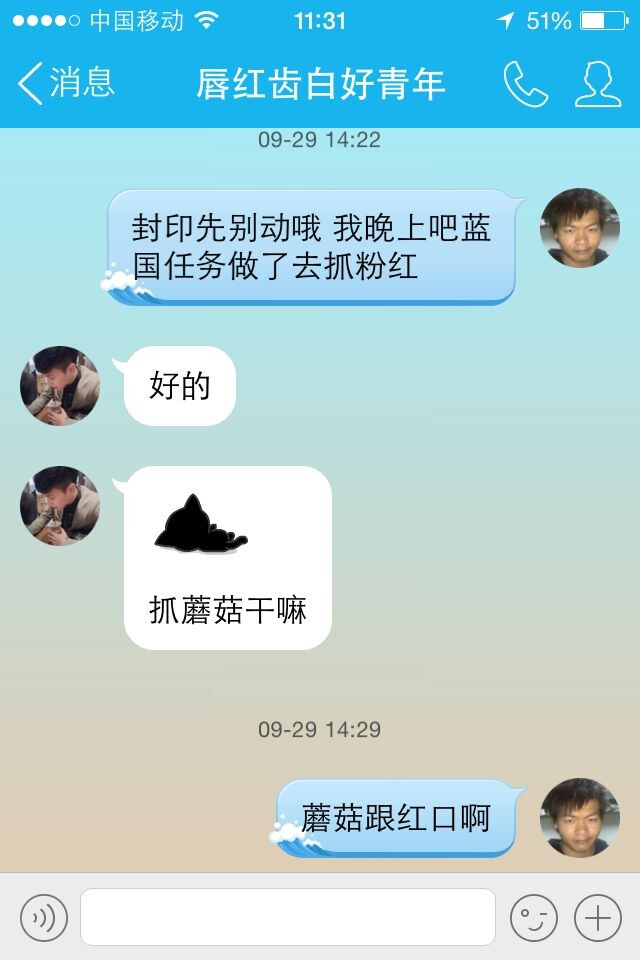Open the plus attachment menu
This screenshot has width=640, height=960.
tap(598, 917)
